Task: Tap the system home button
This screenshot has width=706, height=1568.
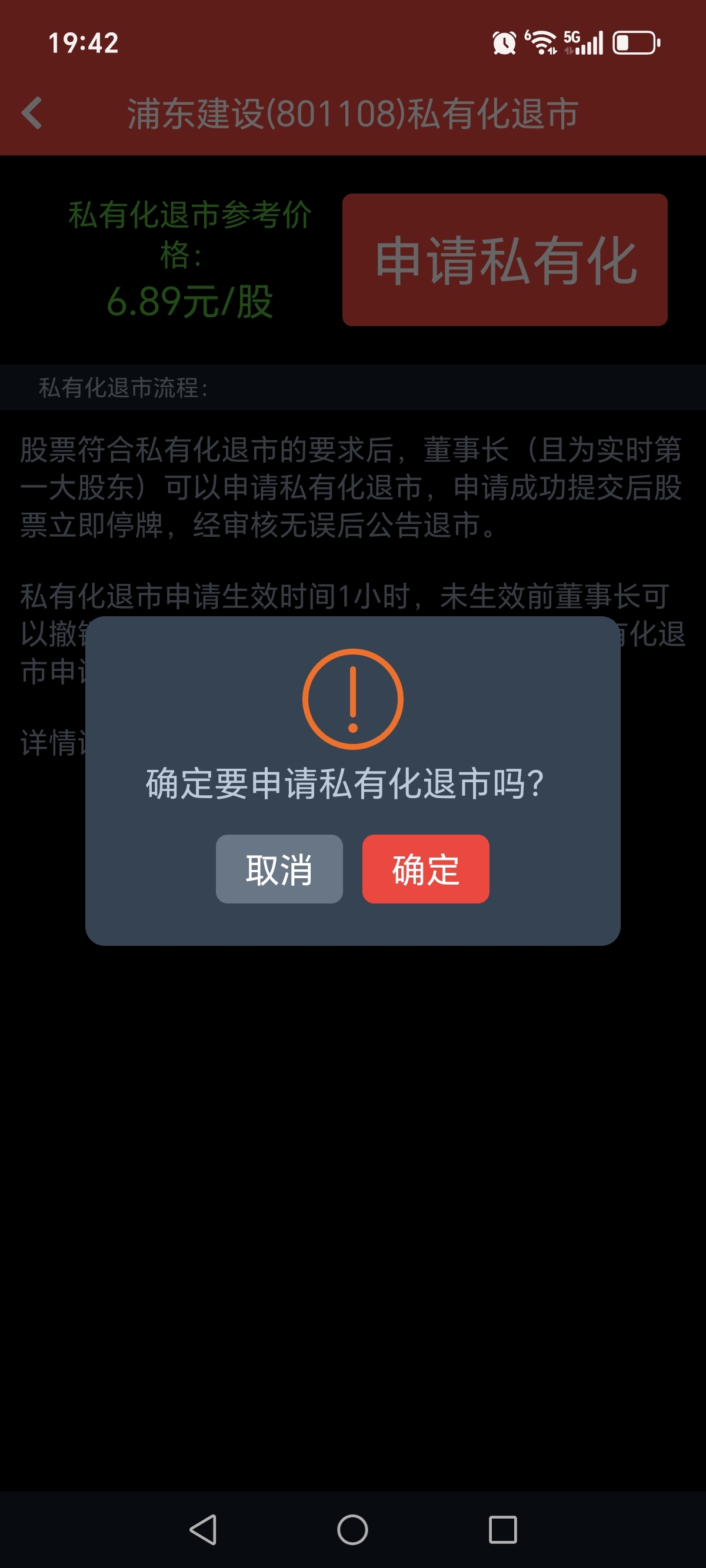Action: click(x=352, y=1529)
